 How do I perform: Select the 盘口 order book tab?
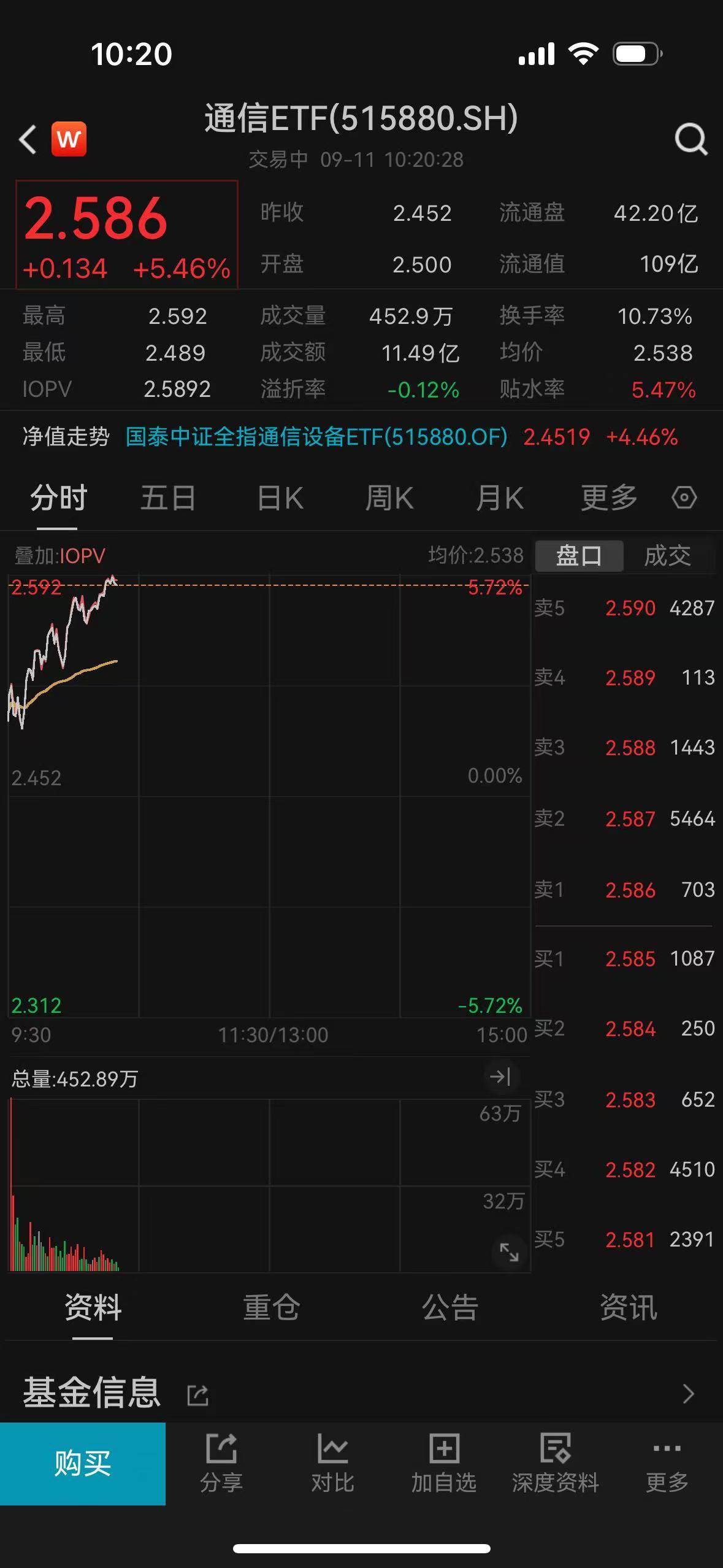(579, 556)
